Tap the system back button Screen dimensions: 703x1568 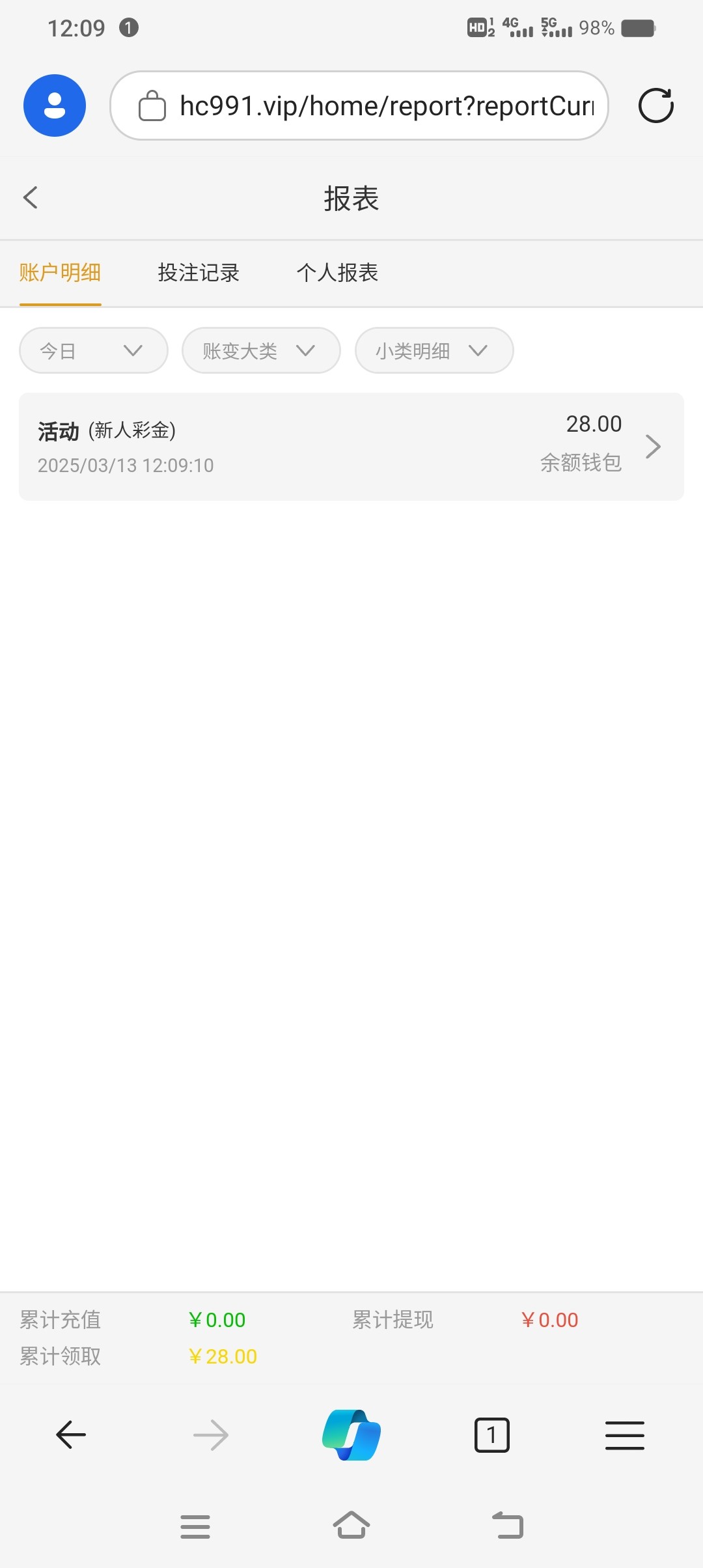508,1526
